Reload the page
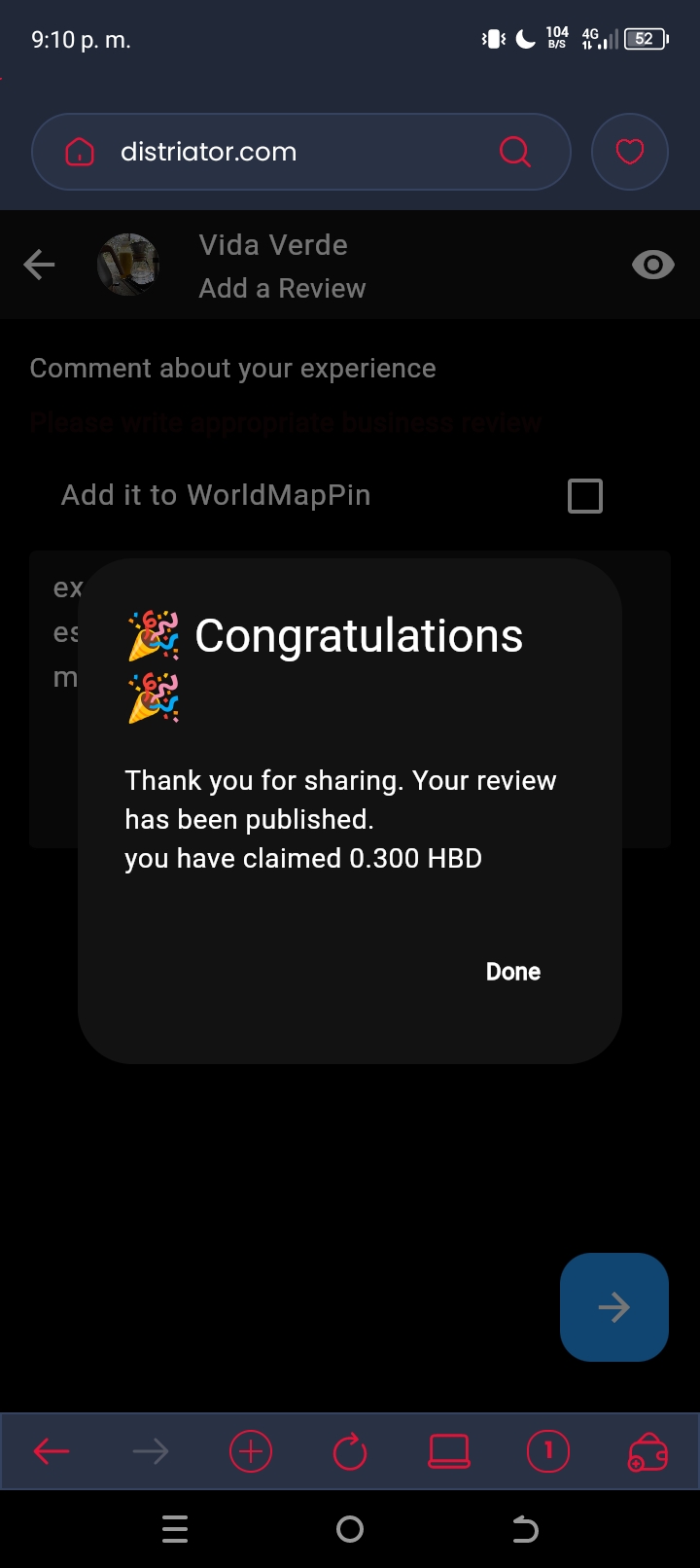The height and width of the screenshot is (1568, 700). (350, 1451)
